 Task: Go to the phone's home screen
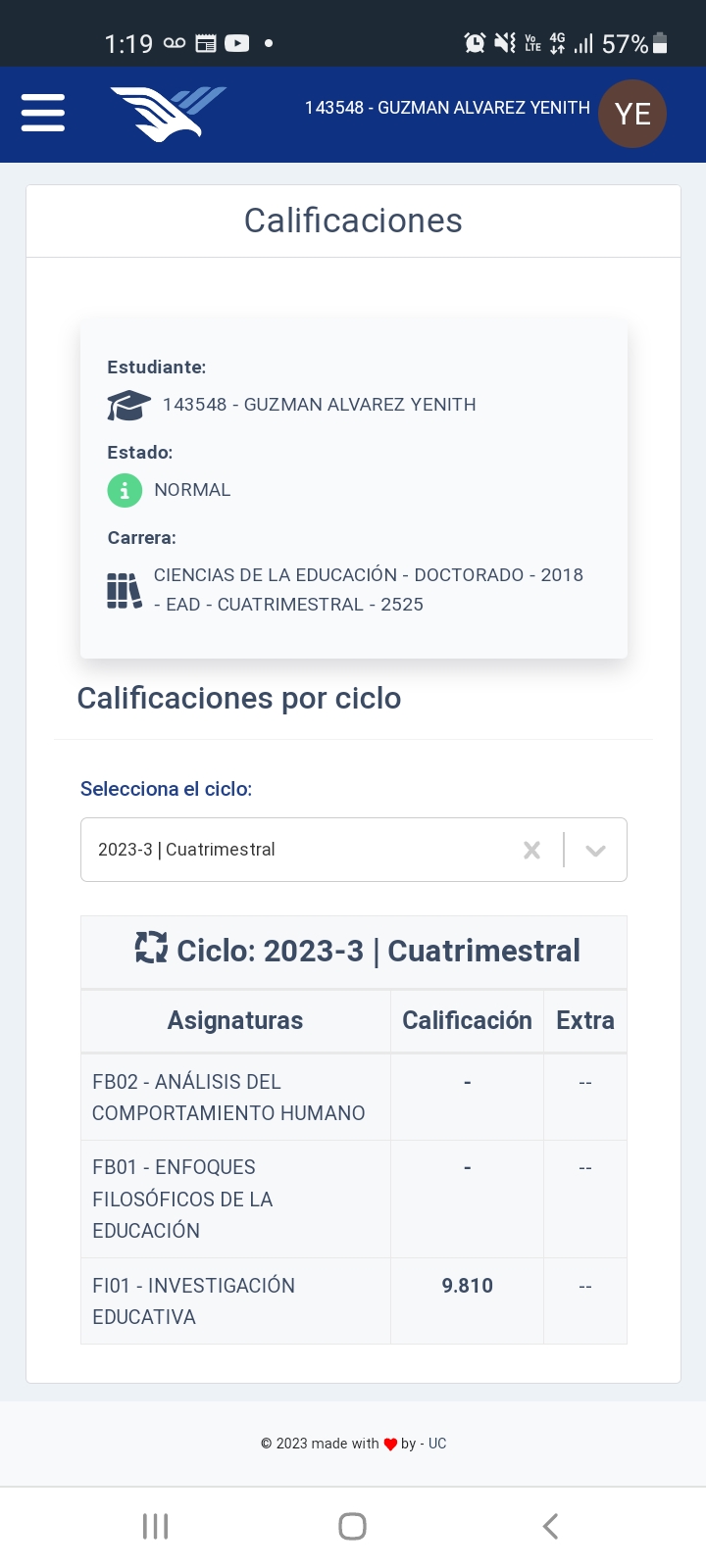coord(352,1526)
